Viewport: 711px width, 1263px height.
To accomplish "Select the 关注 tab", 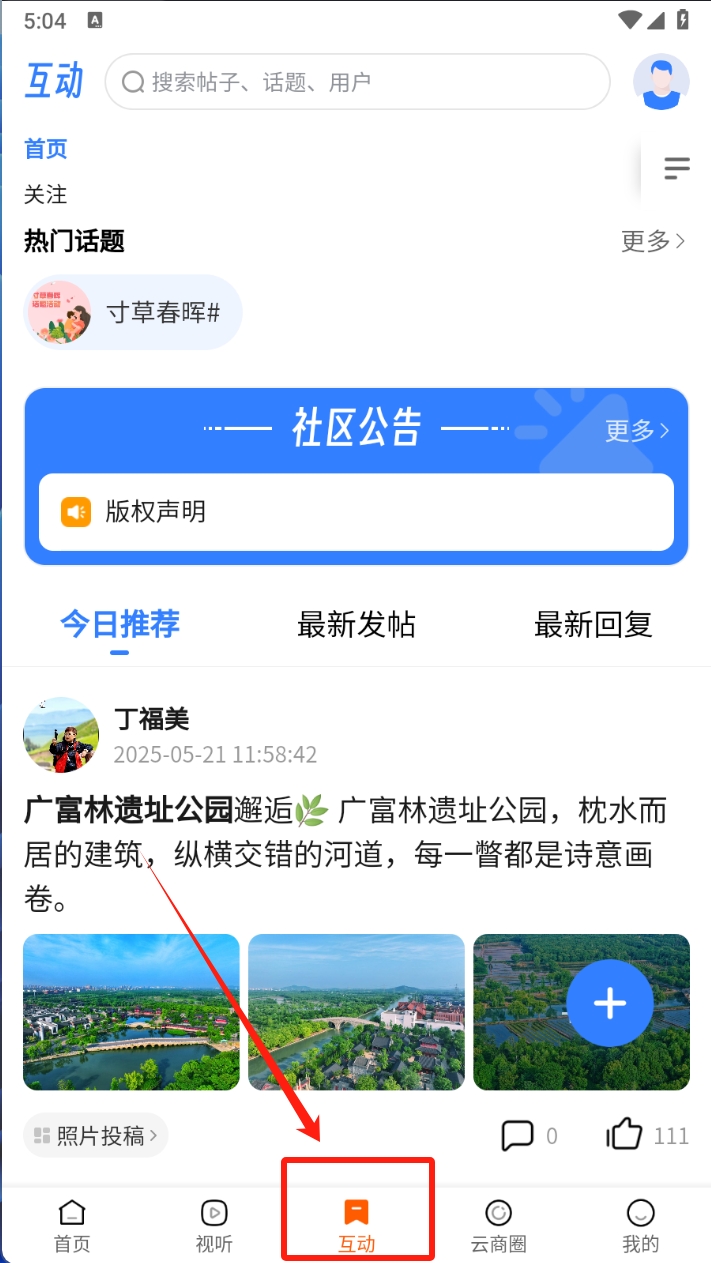I will click(x=46, y=194).
